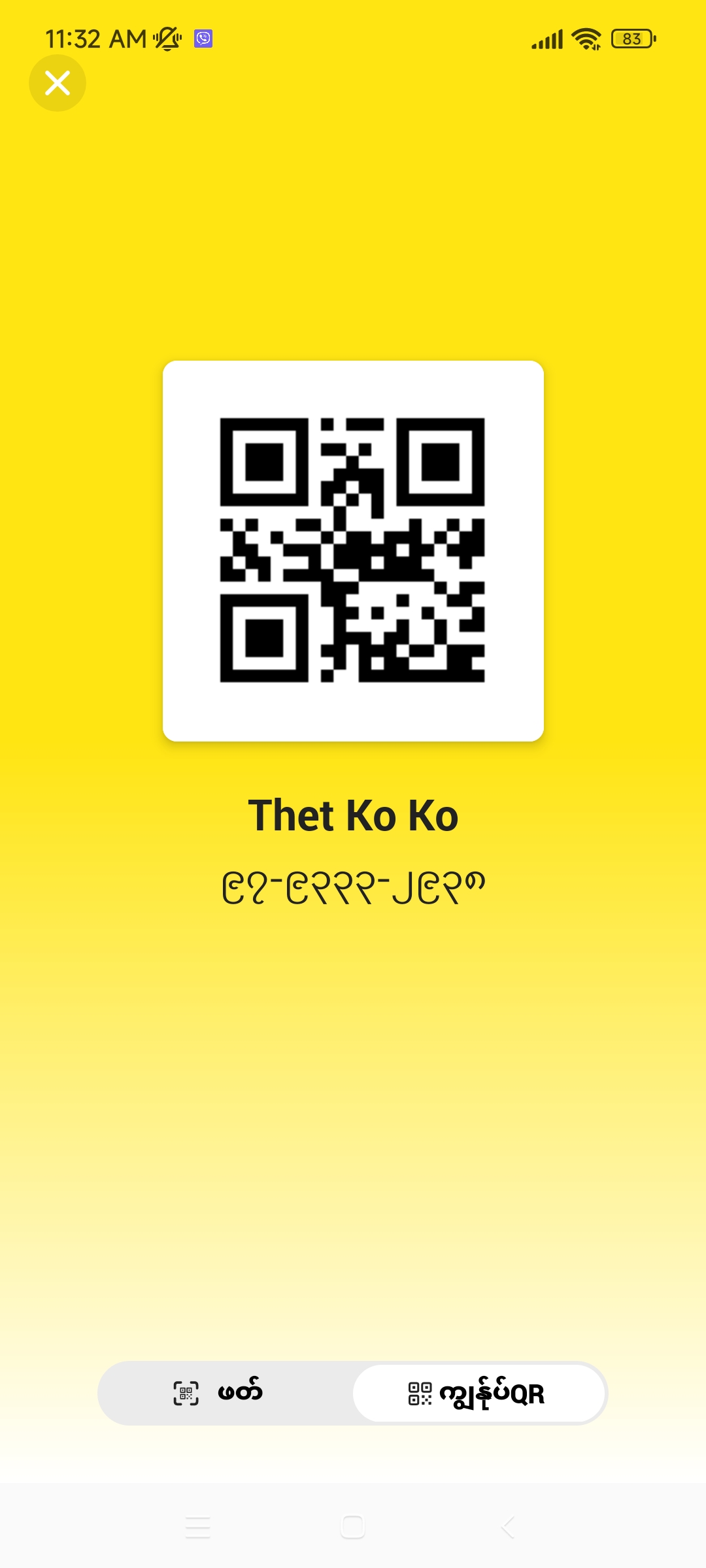Open recent apps from navigation bar
Screen dimensions: 706x1568
[197, 1527]
